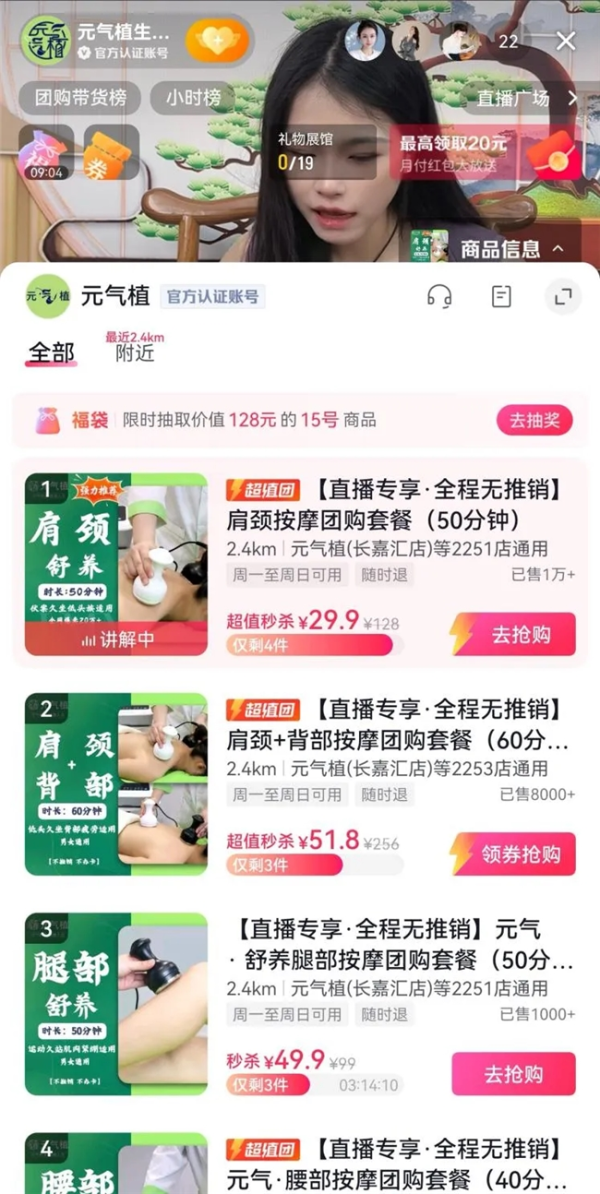Open the orders list icon

point(502,296)
